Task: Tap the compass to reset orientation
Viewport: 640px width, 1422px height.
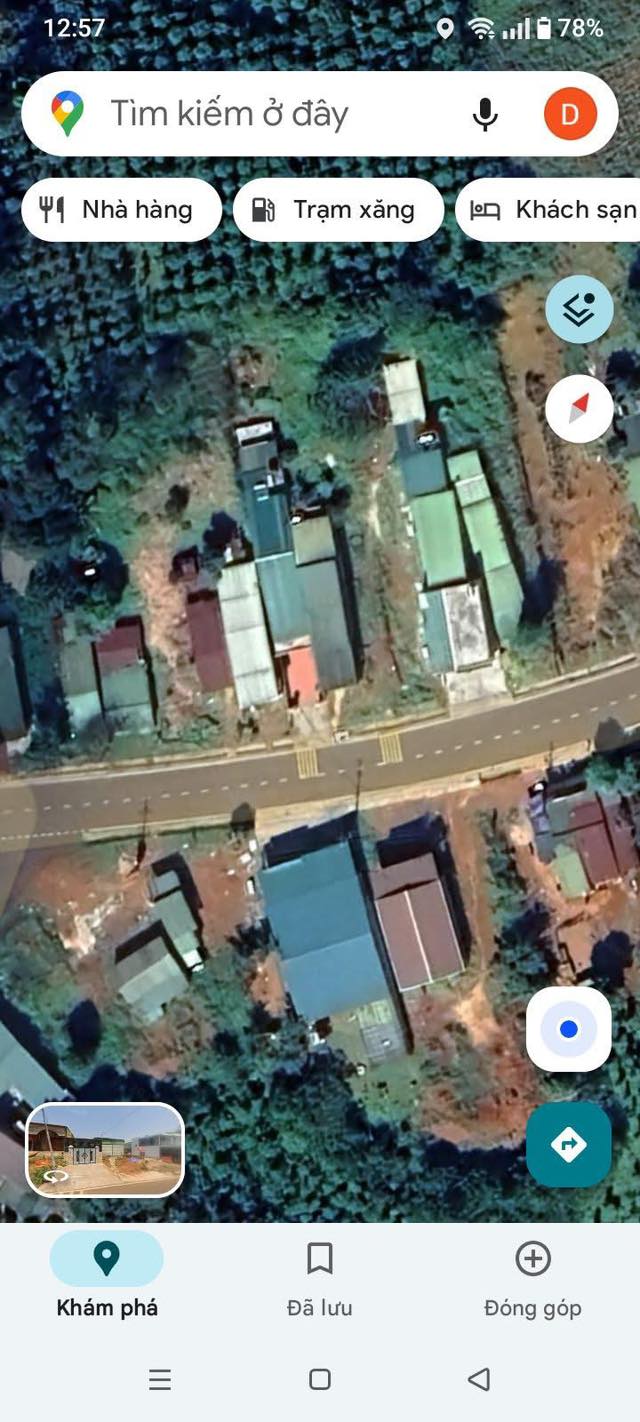Action: (579, 408)
